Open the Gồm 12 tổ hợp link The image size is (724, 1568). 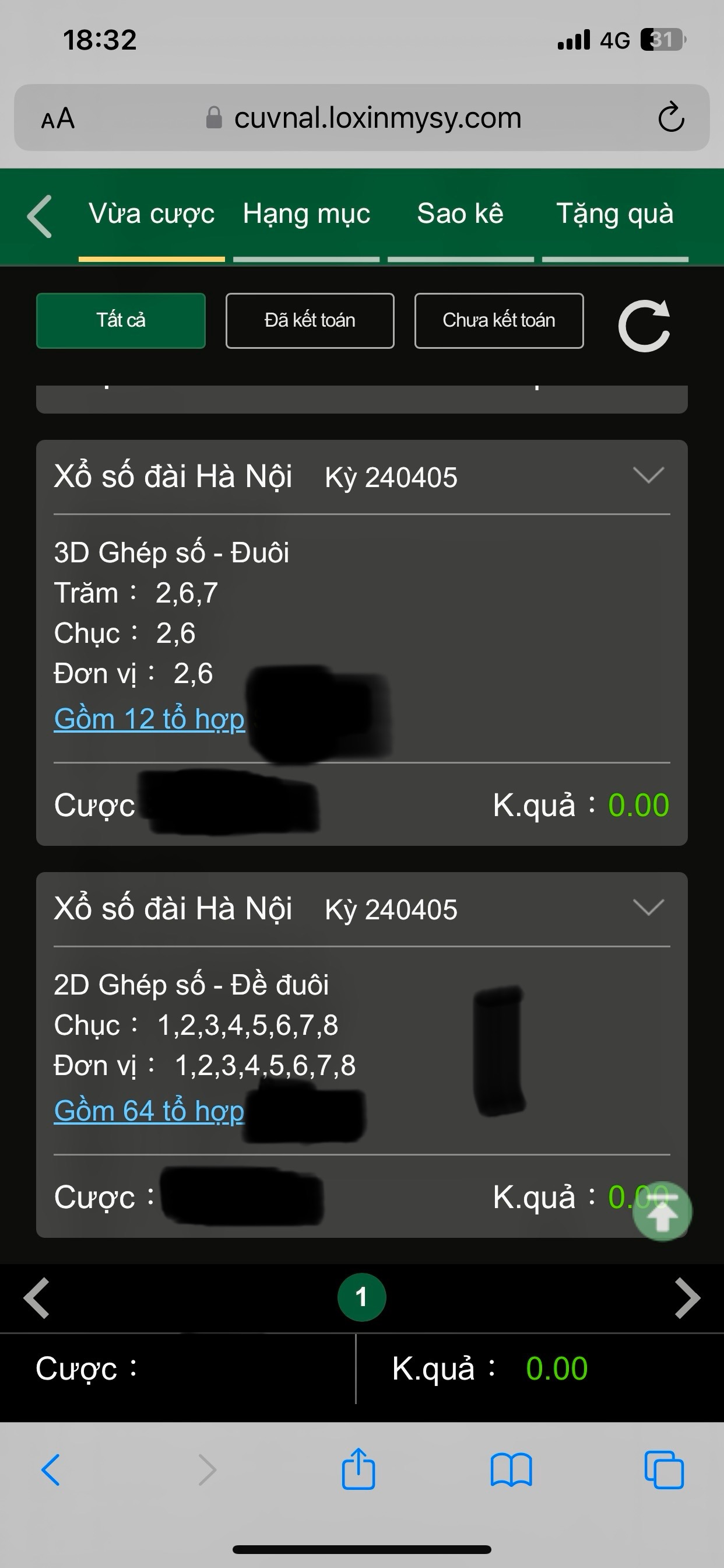click(x=149, y=719)
